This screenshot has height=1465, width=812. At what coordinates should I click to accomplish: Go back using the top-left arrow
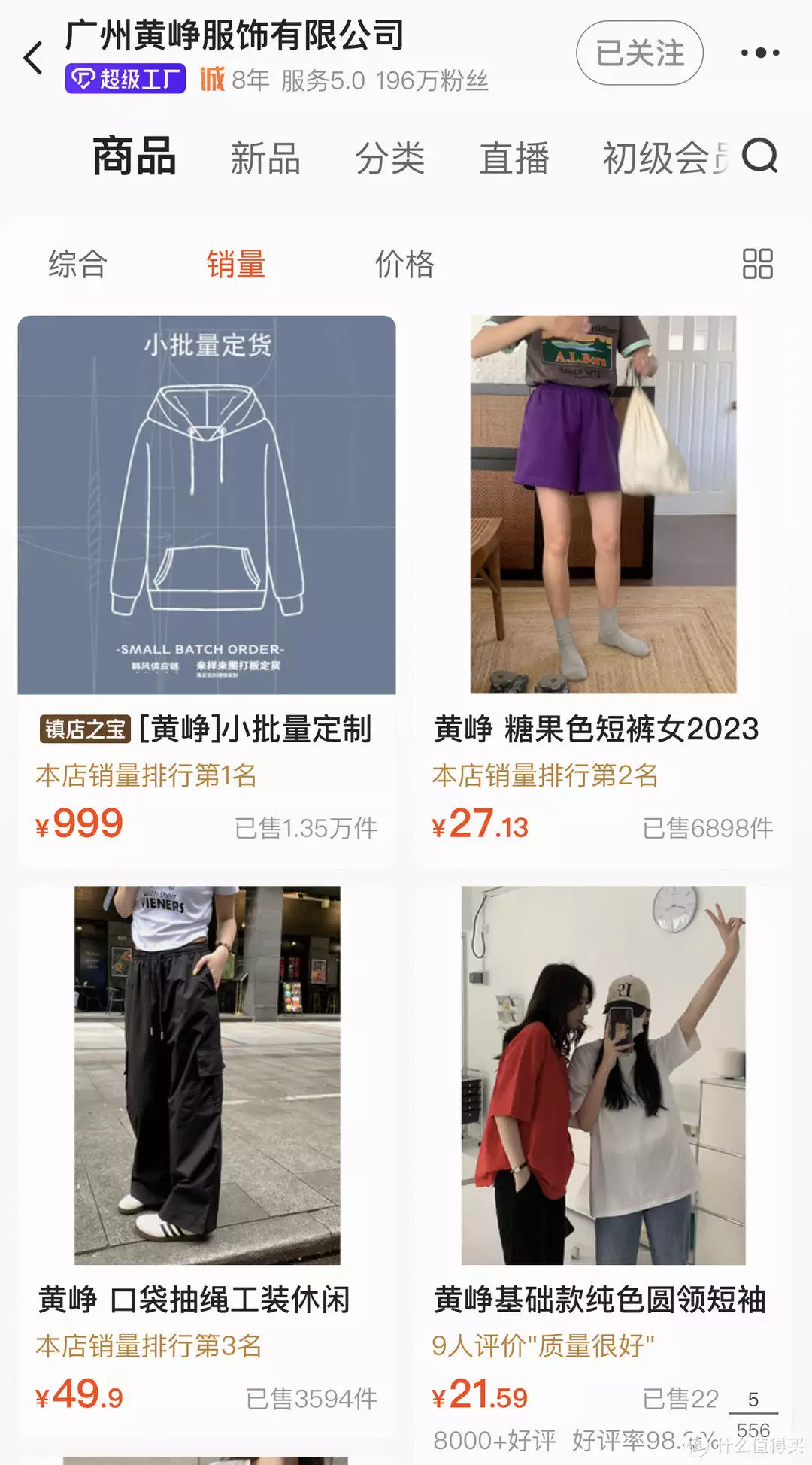point(34,58)
